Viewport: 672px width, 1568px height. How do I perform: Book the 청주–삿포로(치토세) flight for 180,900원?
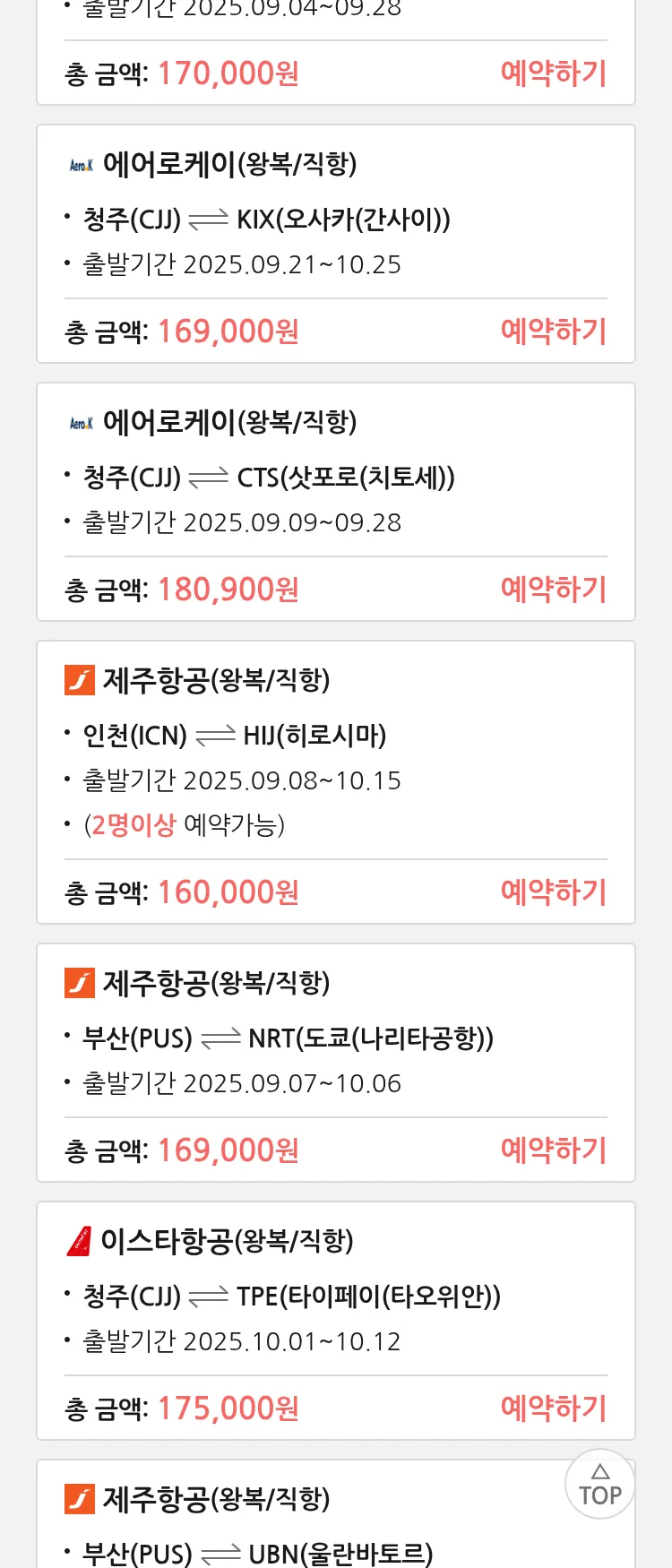coord(553,590)
